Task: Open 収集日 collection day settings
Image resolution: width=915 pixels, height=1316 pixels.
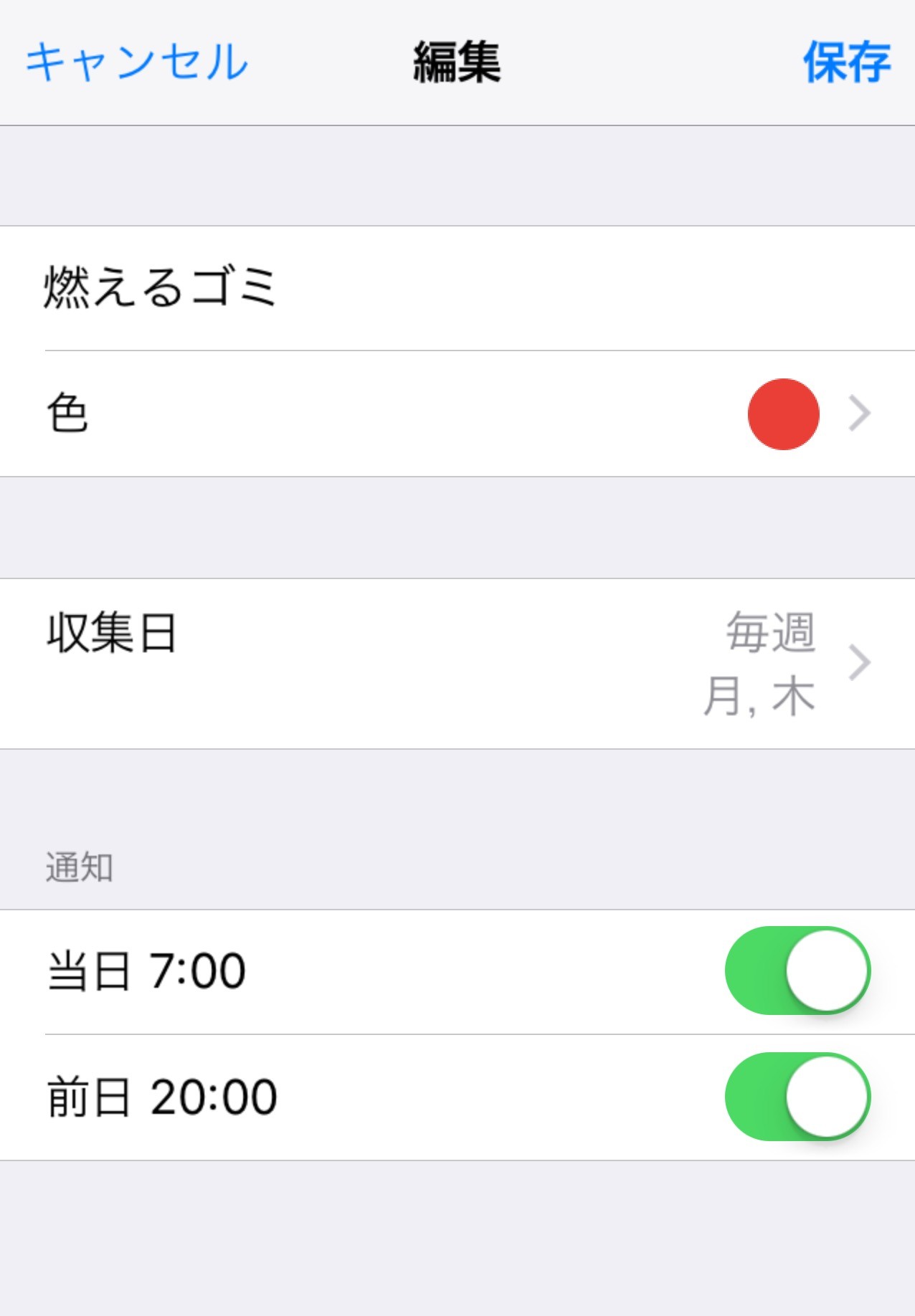Action: point(457,663)
